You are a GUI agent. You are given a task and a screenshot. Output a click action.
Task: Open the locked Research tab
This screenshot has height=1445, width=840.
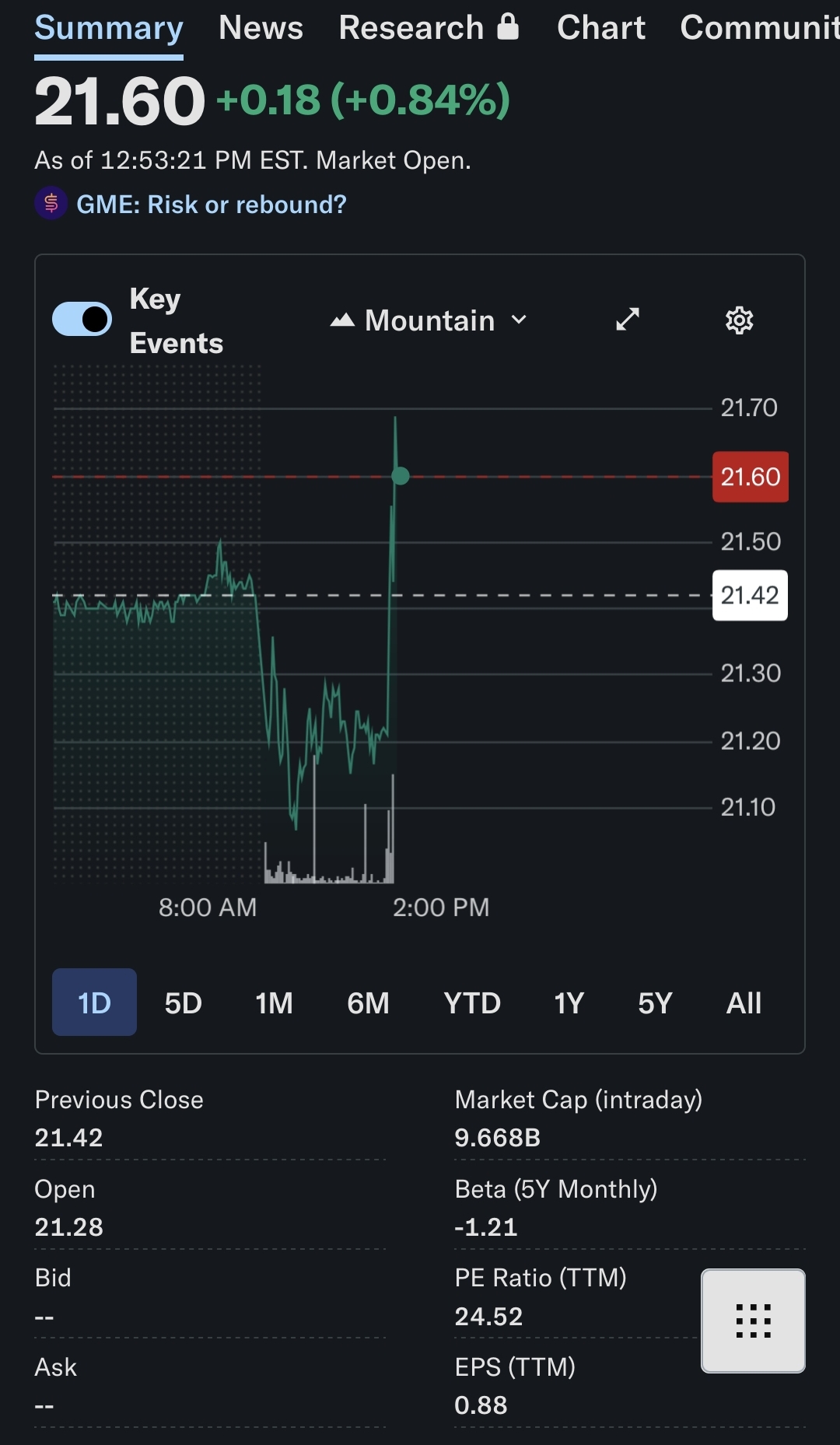pyautogui.click(x=429, y=29)
